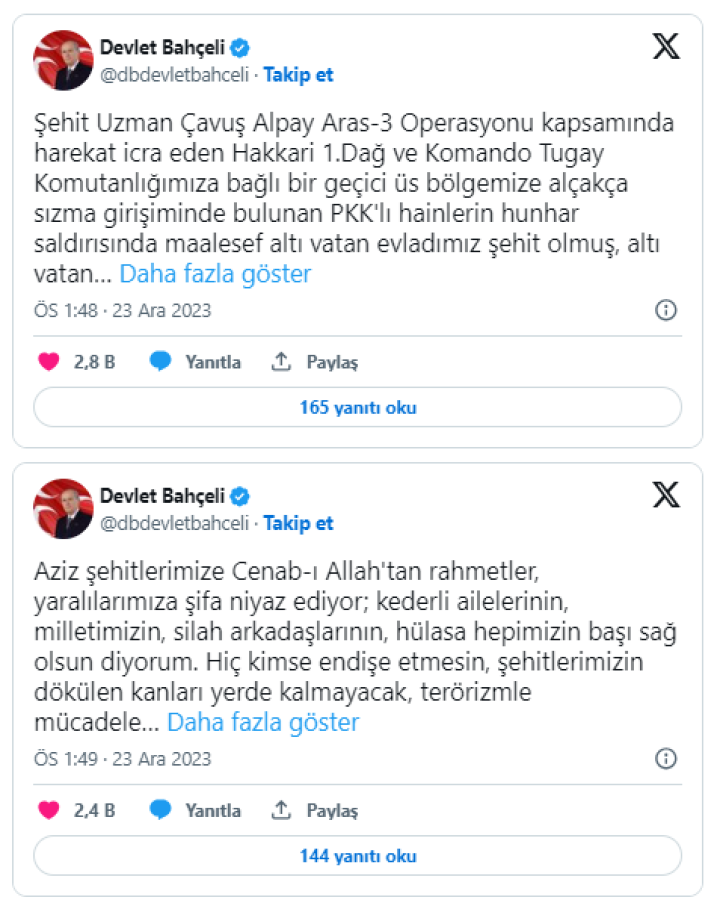Like the tweet with 2,8 B likes
The width and height of the screenshot is (720, 900).
click(49, 362)
